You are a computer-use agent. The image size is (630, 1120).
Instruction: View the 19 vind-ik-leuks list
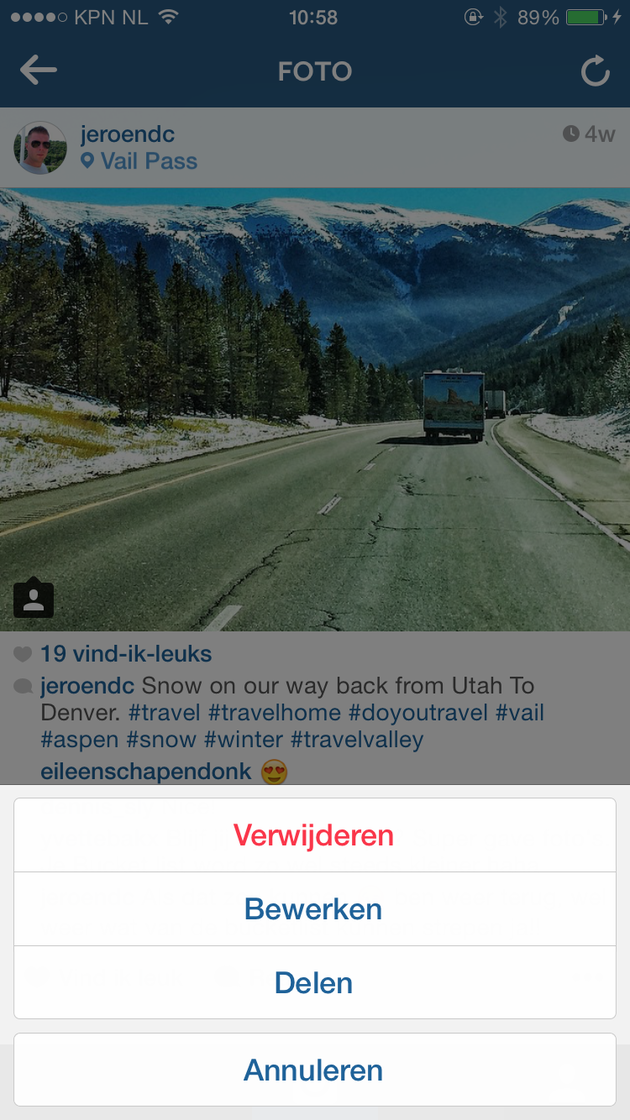click(126, 654)
